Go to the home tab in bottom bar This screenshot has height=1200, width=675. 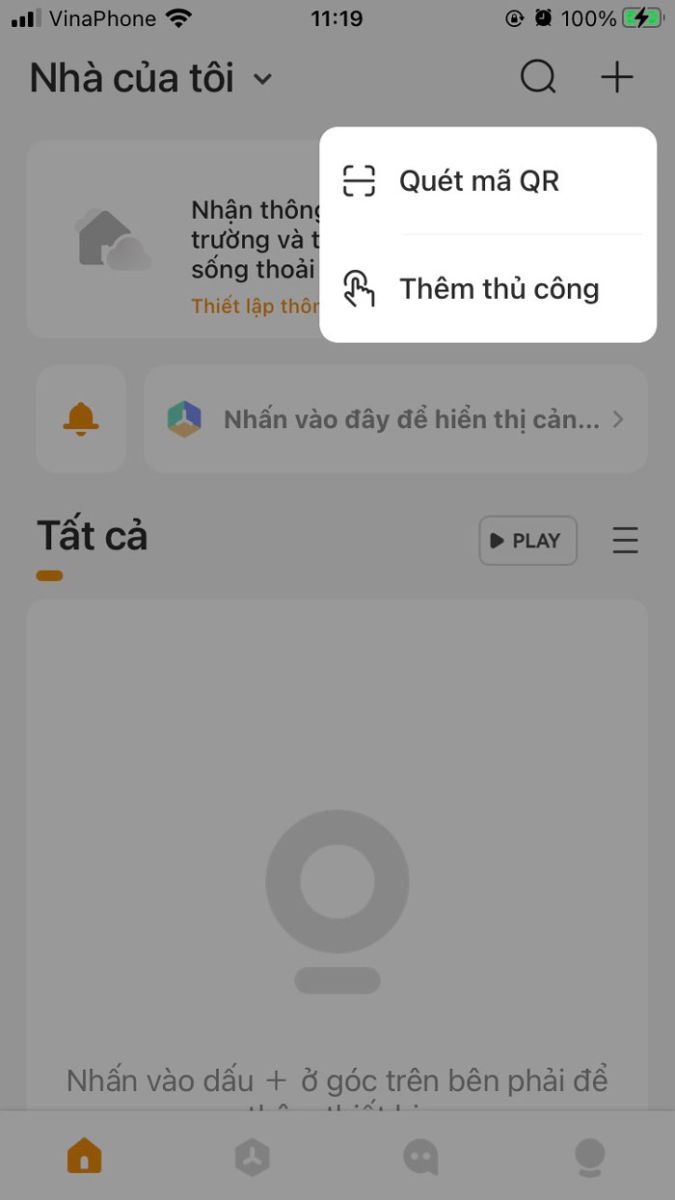[84, 1157]
